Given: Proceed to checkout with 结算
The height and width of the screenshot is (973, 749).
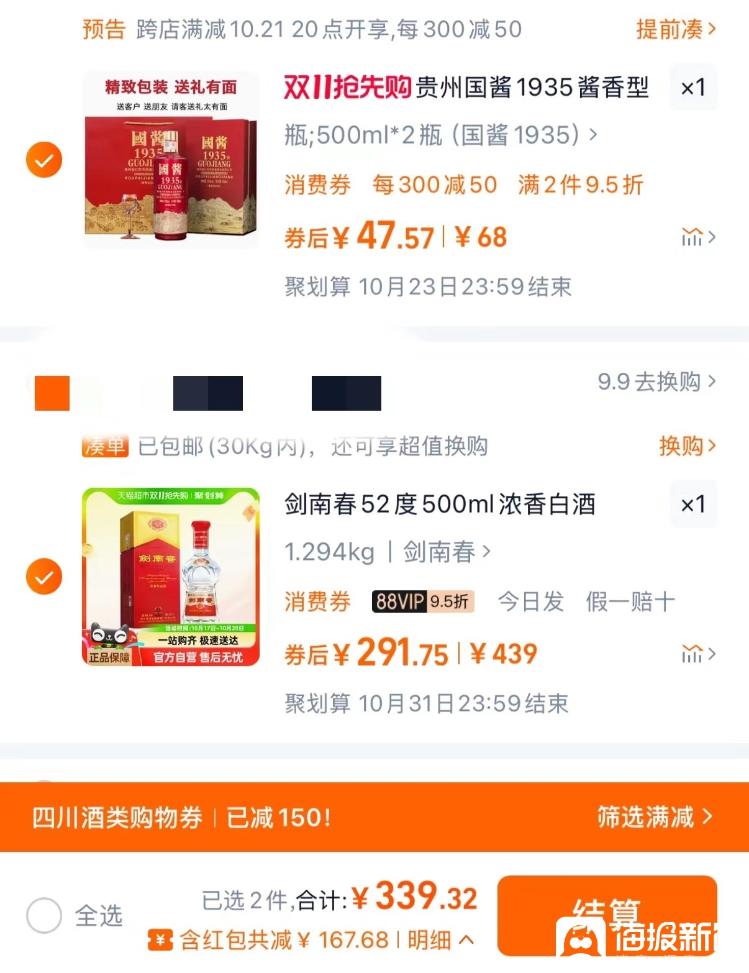Looking at the screenshot, I should point(606,914).
